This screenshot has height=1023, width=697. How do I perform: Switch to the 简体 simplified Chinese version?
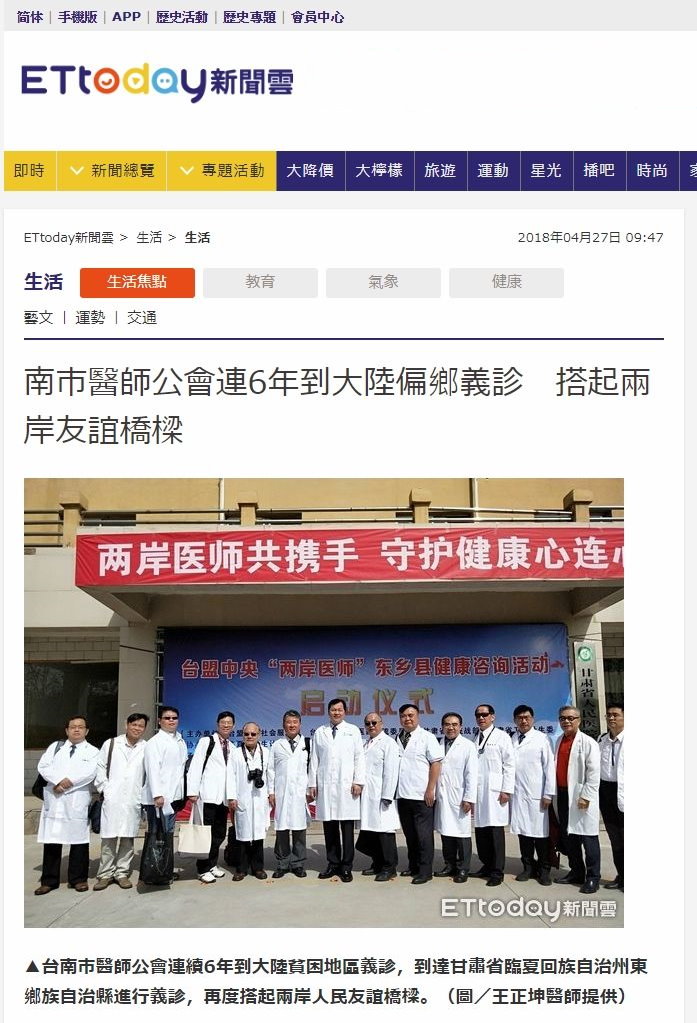(x=30, y=17)
